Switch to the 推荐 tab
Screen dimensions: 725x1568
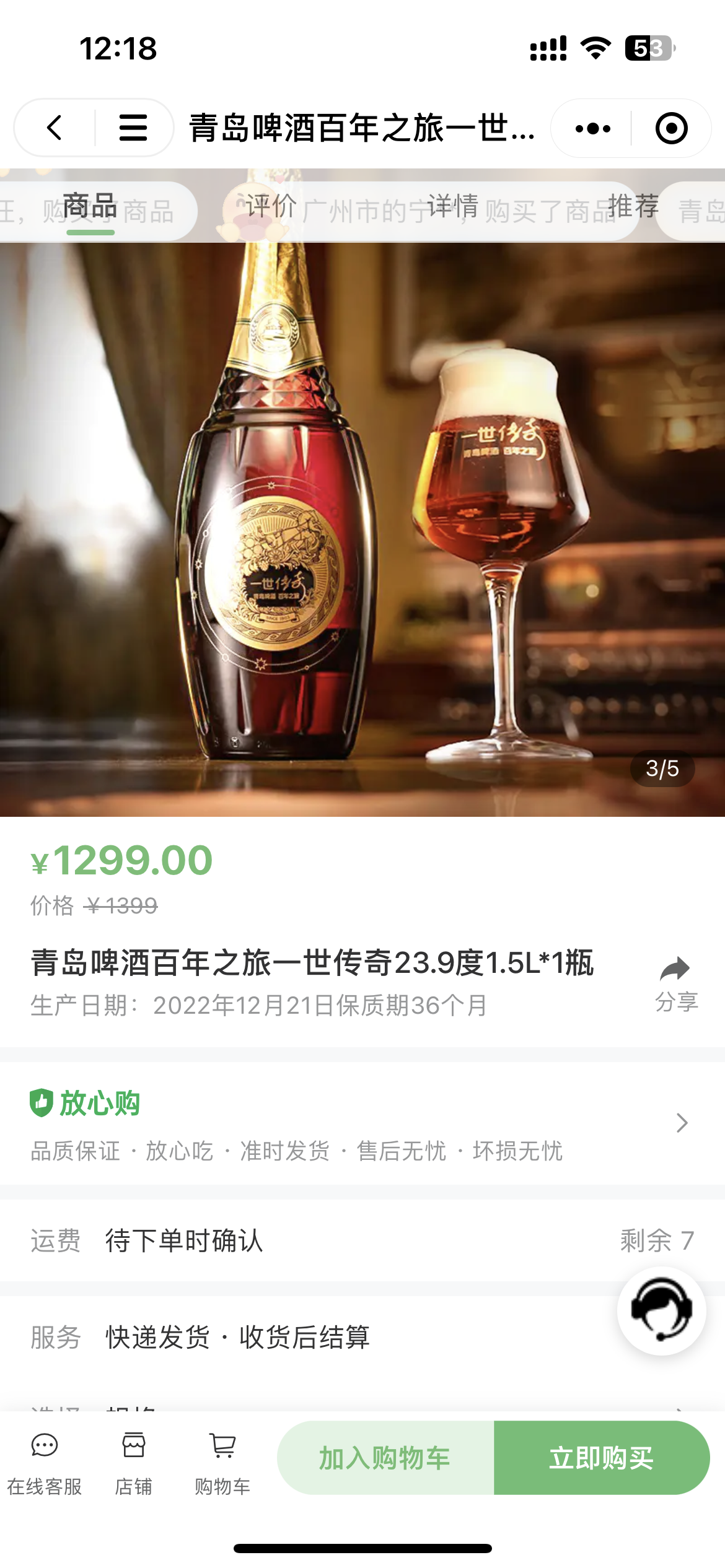point(633,206)
